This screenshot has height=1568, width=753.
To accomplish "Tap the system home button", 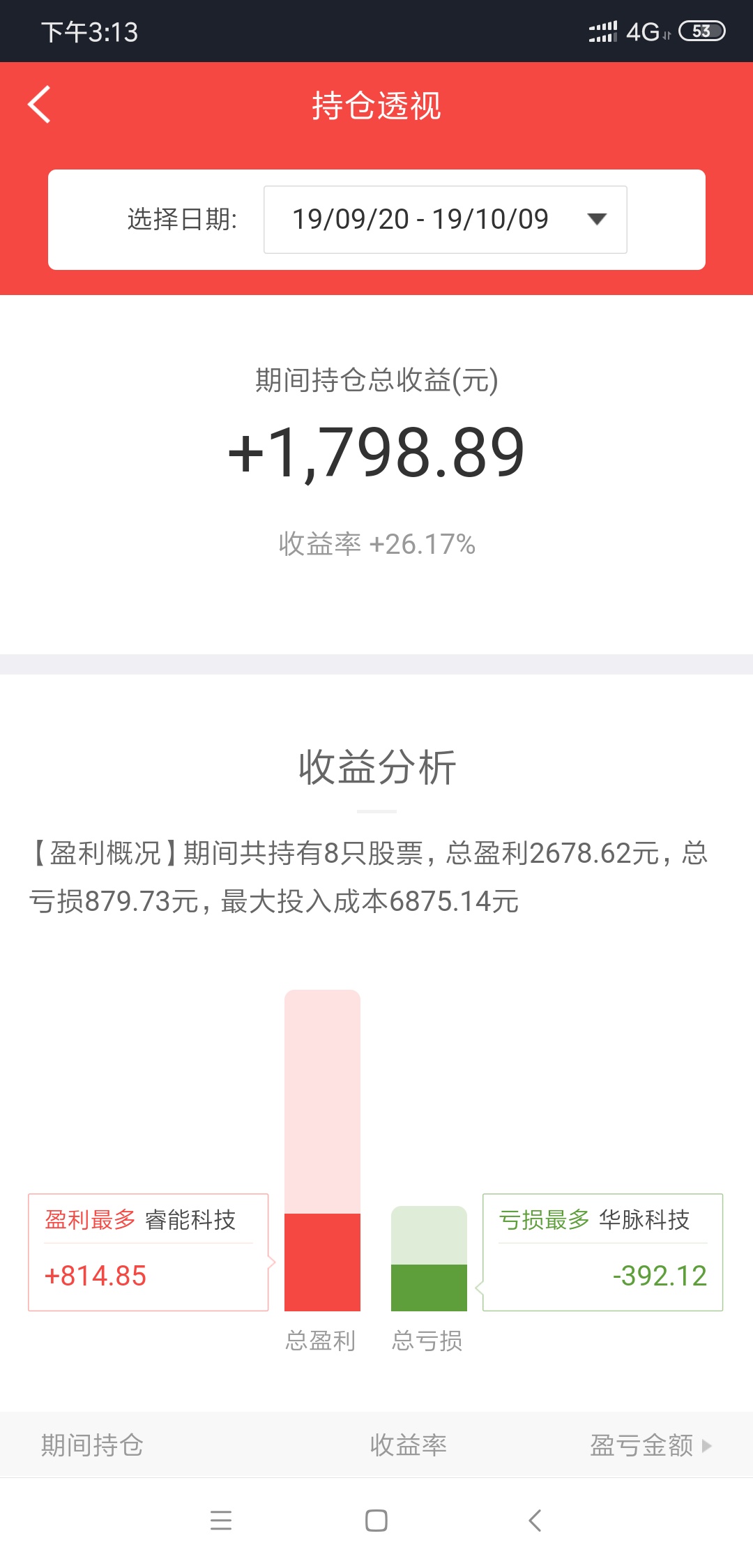I will (376, 1520).
